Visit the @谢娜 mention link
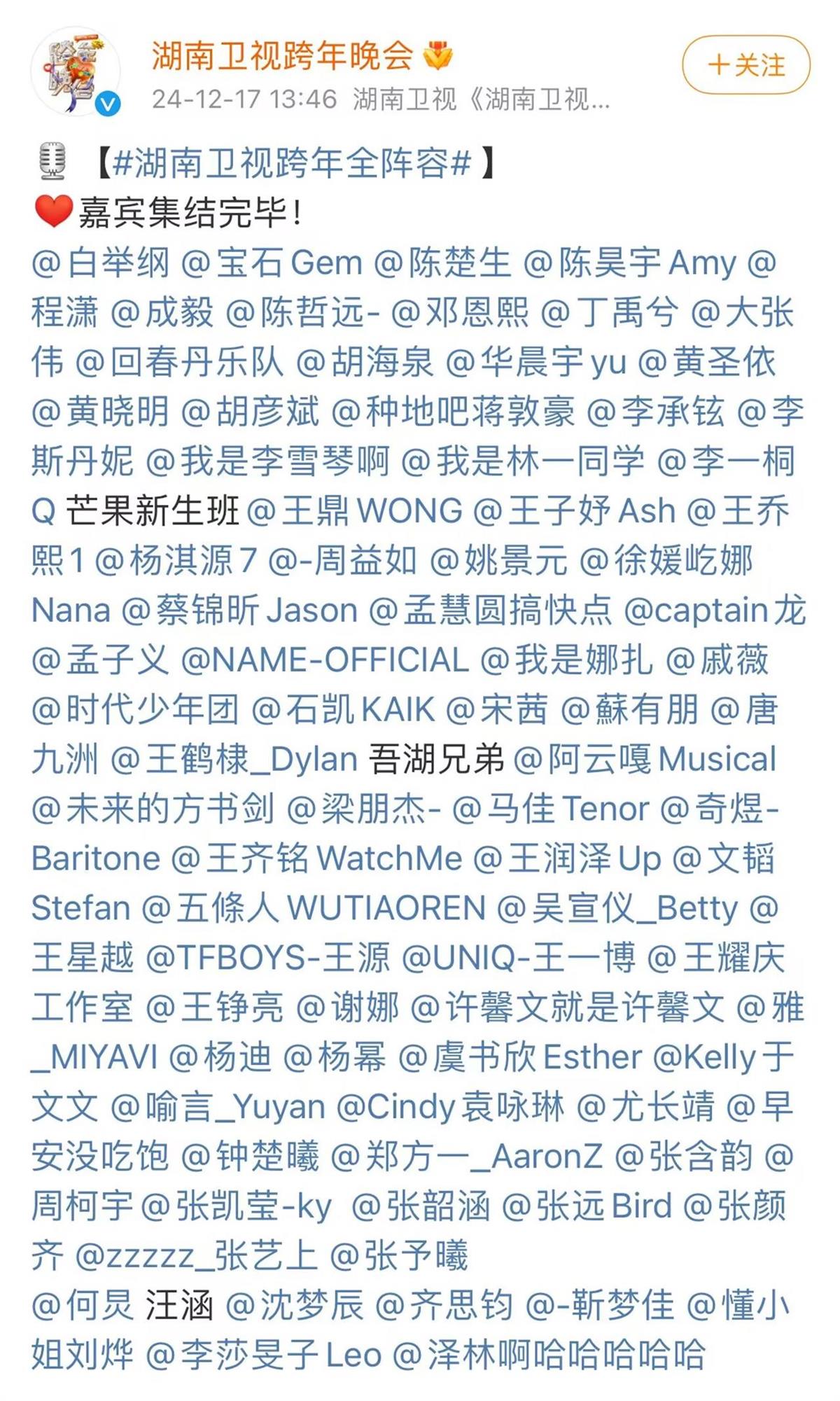The image size is (840, 1401). 347,1008
